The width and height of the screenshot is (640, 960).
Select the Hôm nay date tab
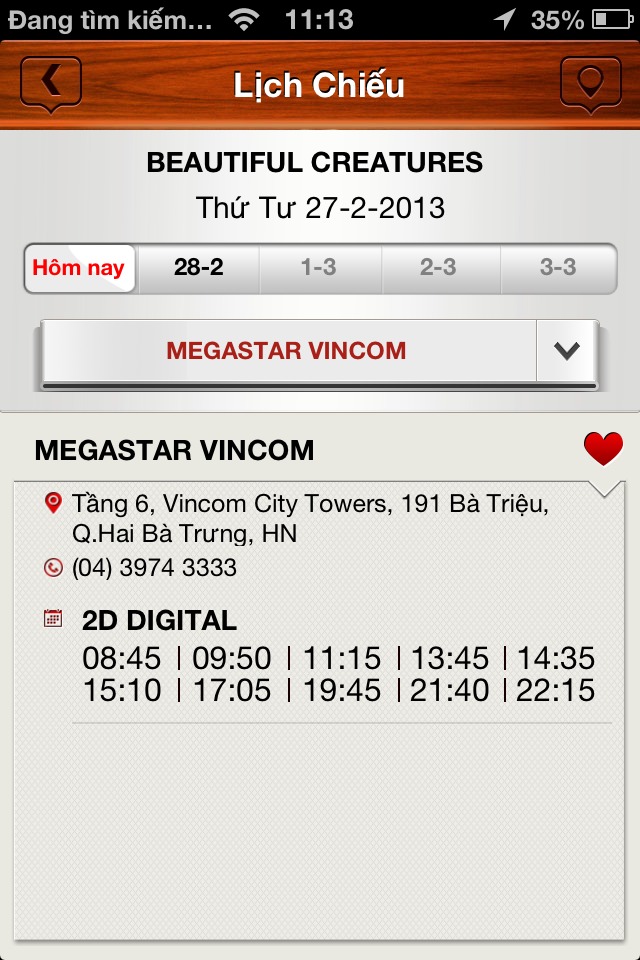pos(79,268)
